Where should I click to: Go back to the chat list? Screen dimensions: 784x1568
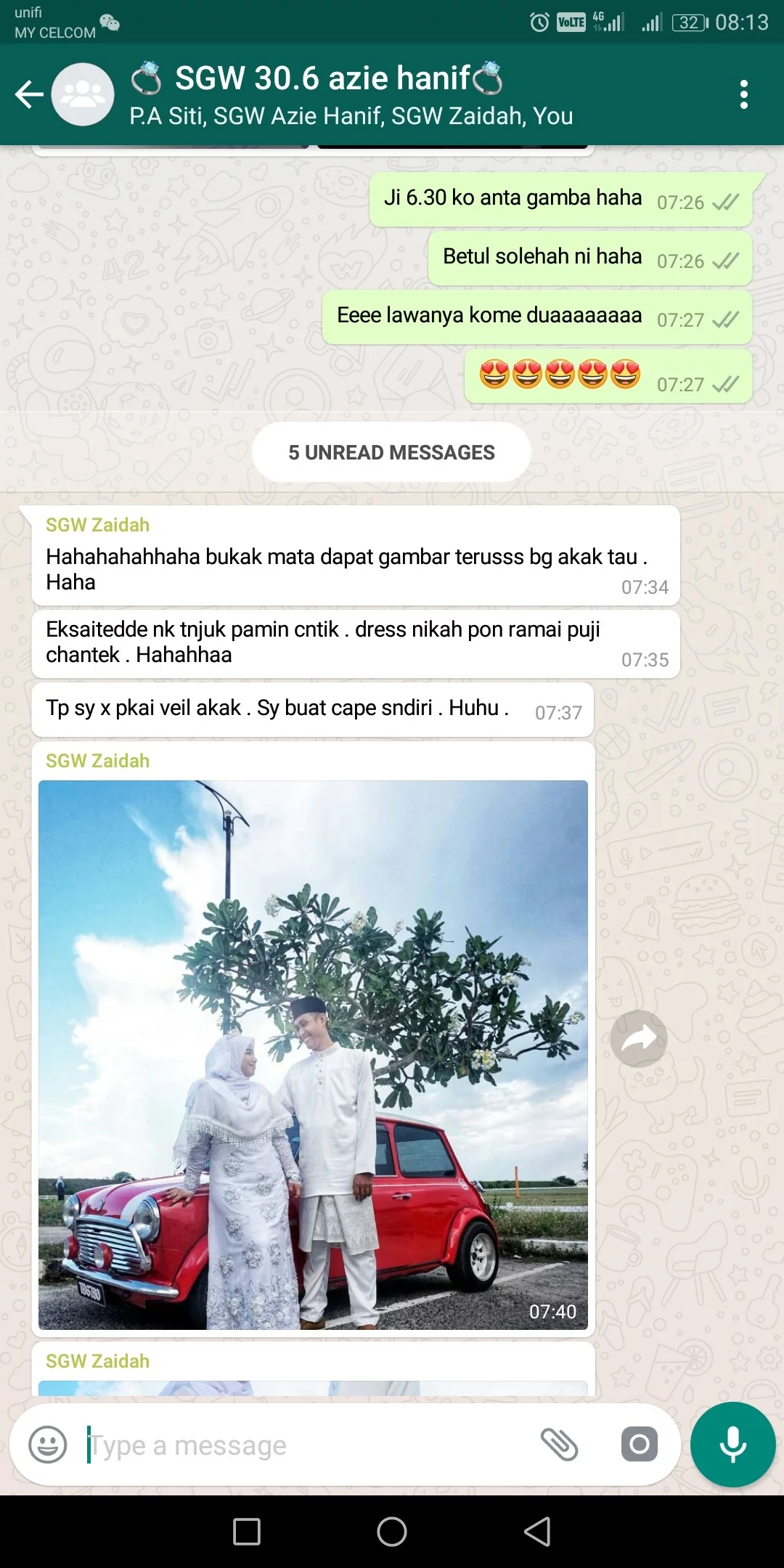29,95
